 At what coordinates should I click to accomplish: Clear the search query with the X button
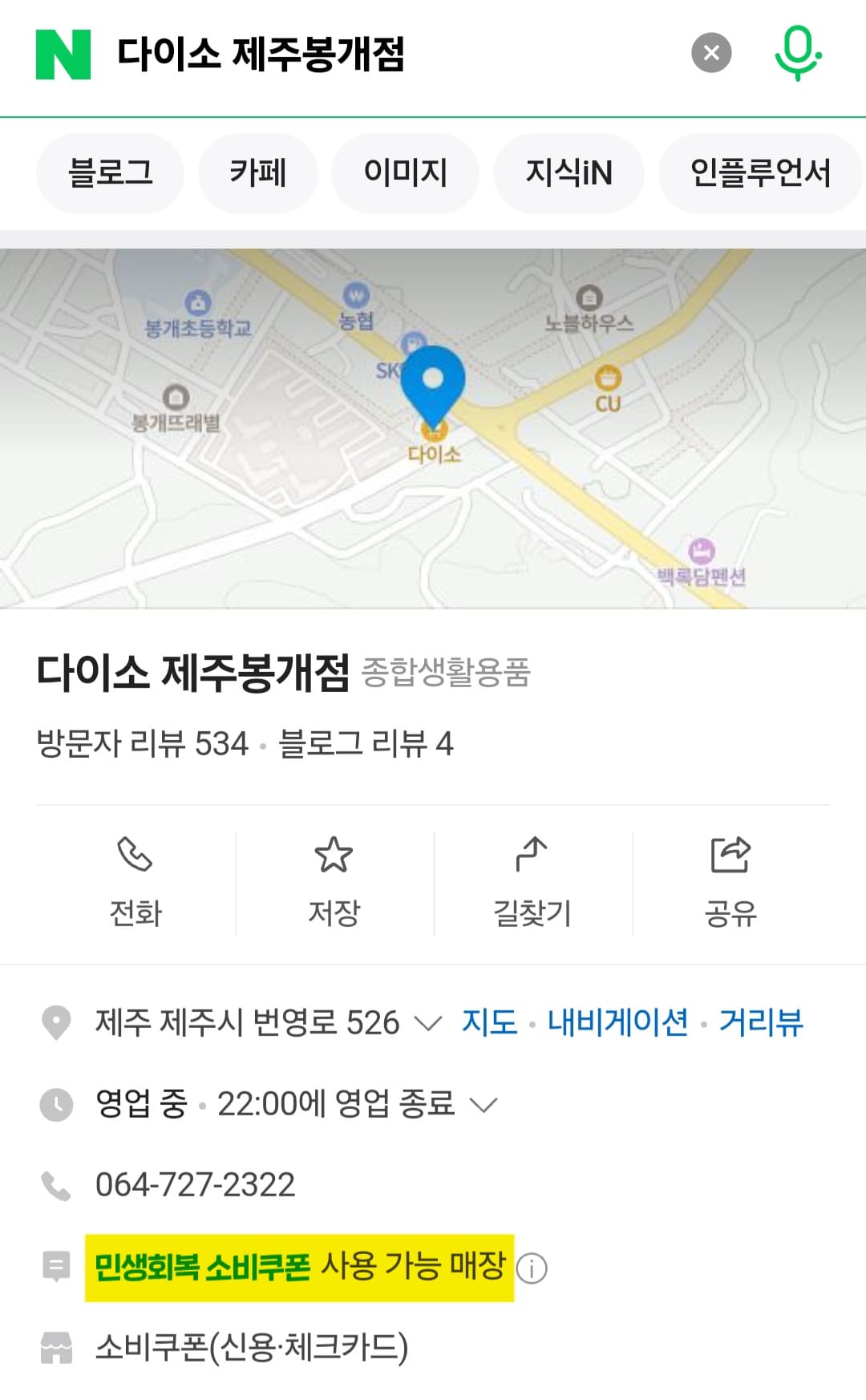(710, 52)
